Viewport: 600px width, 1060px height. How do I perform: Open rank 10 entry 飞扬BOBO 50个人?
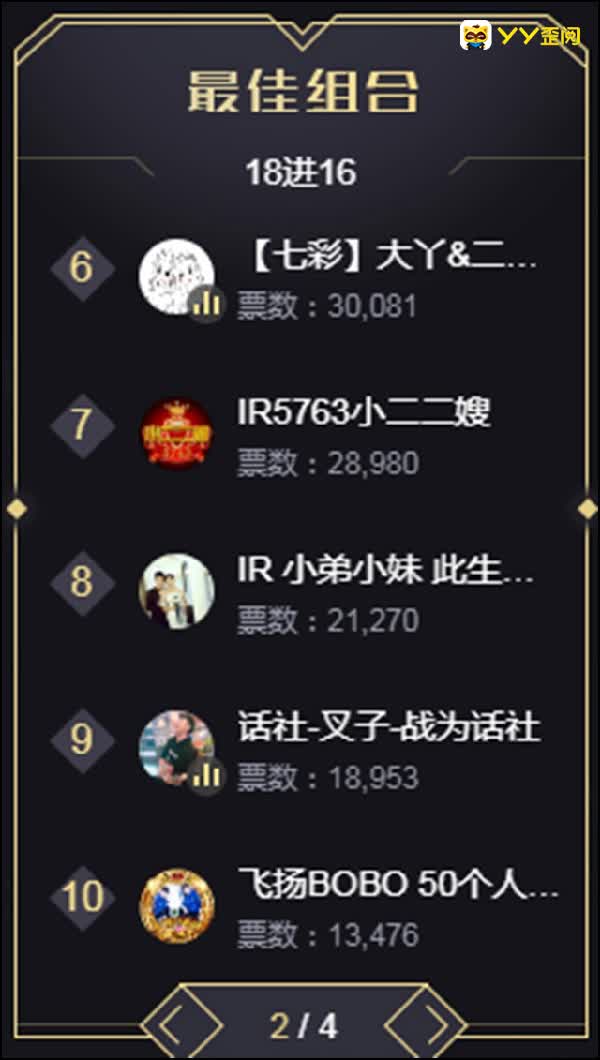397,885
